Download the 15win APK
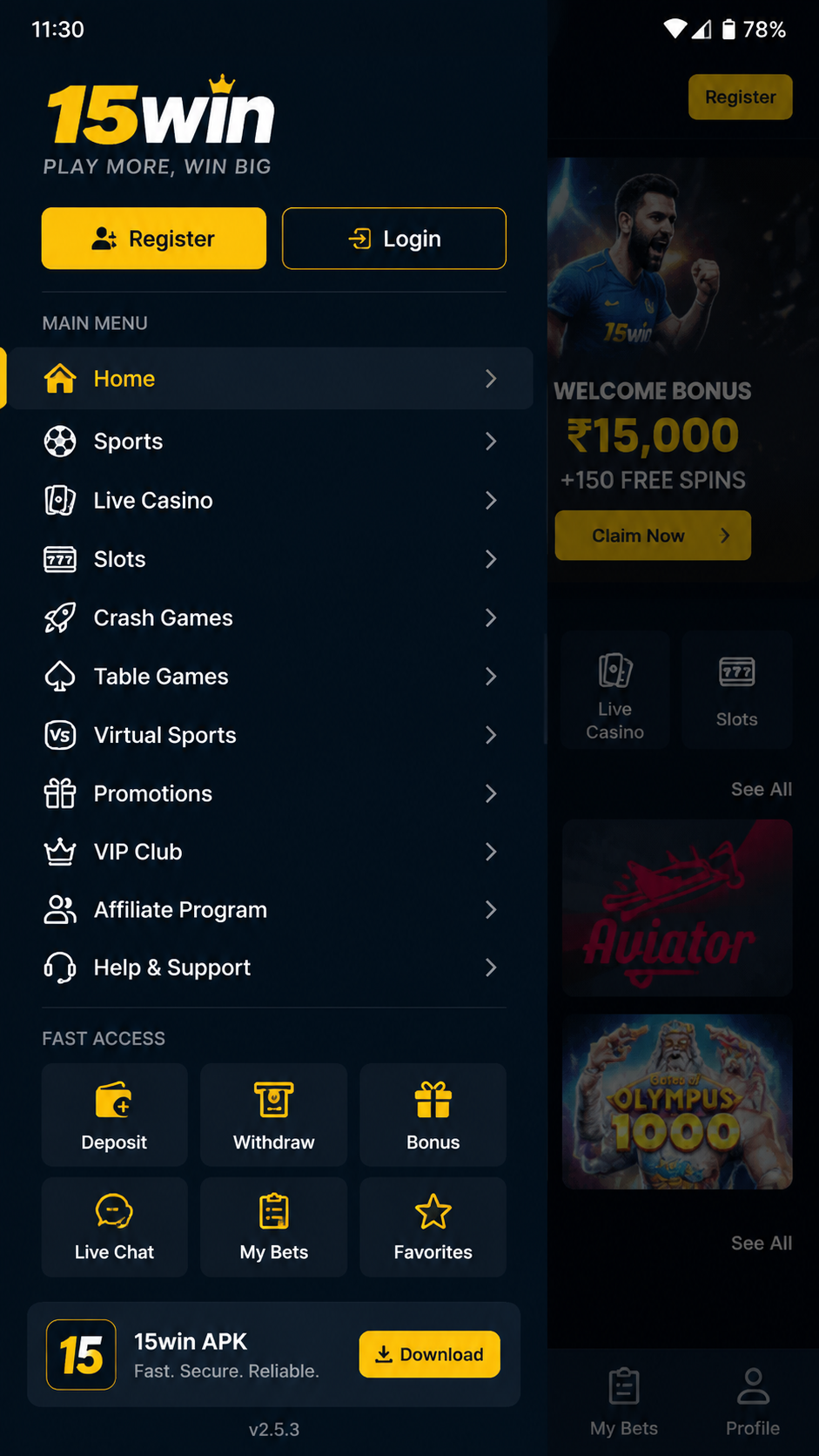Screen dimensions: 819x1456 click(x=430, y=1354)
